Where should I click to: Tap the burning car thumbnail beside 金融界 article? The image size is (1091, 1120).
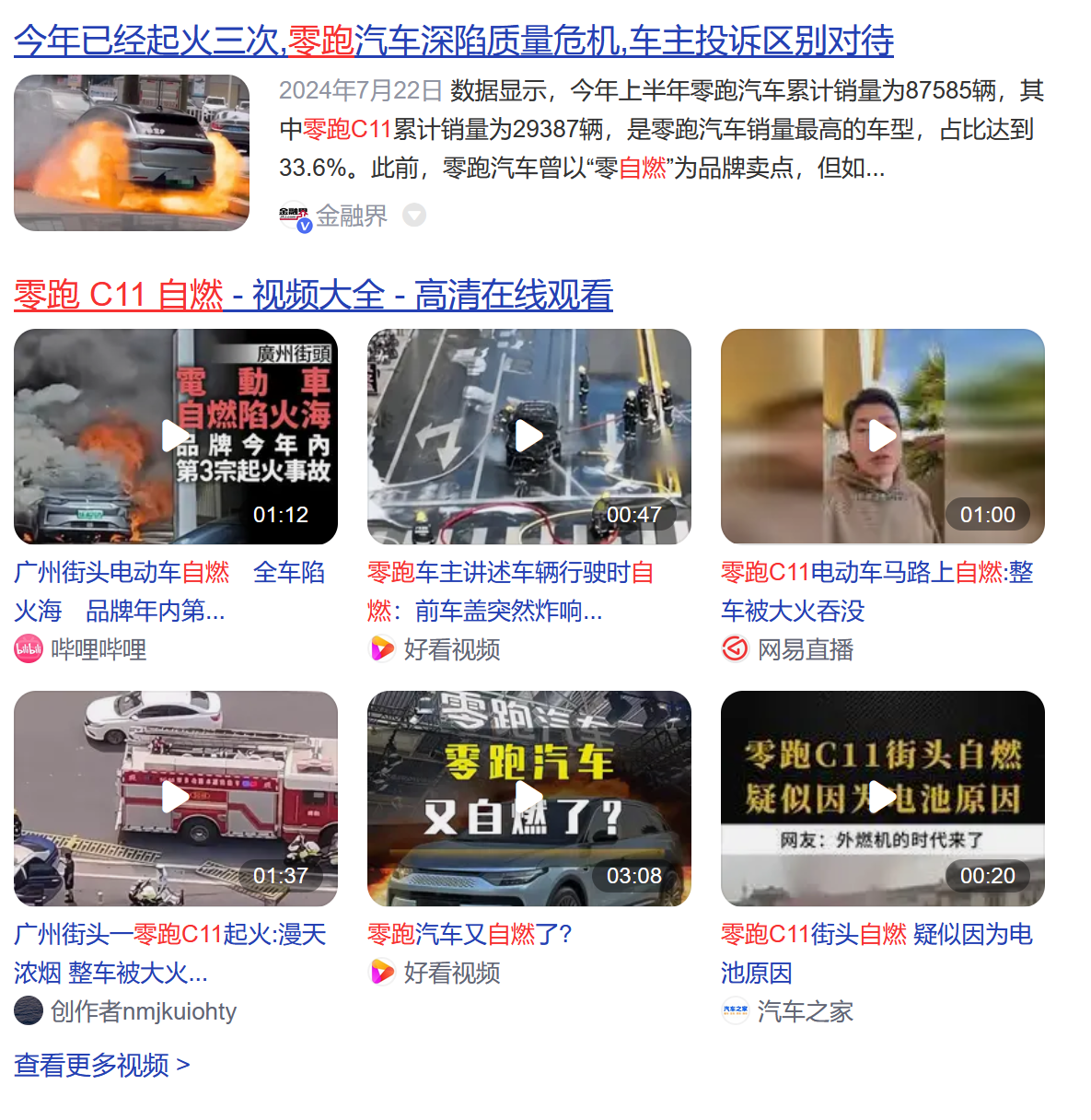click(132, 153)
